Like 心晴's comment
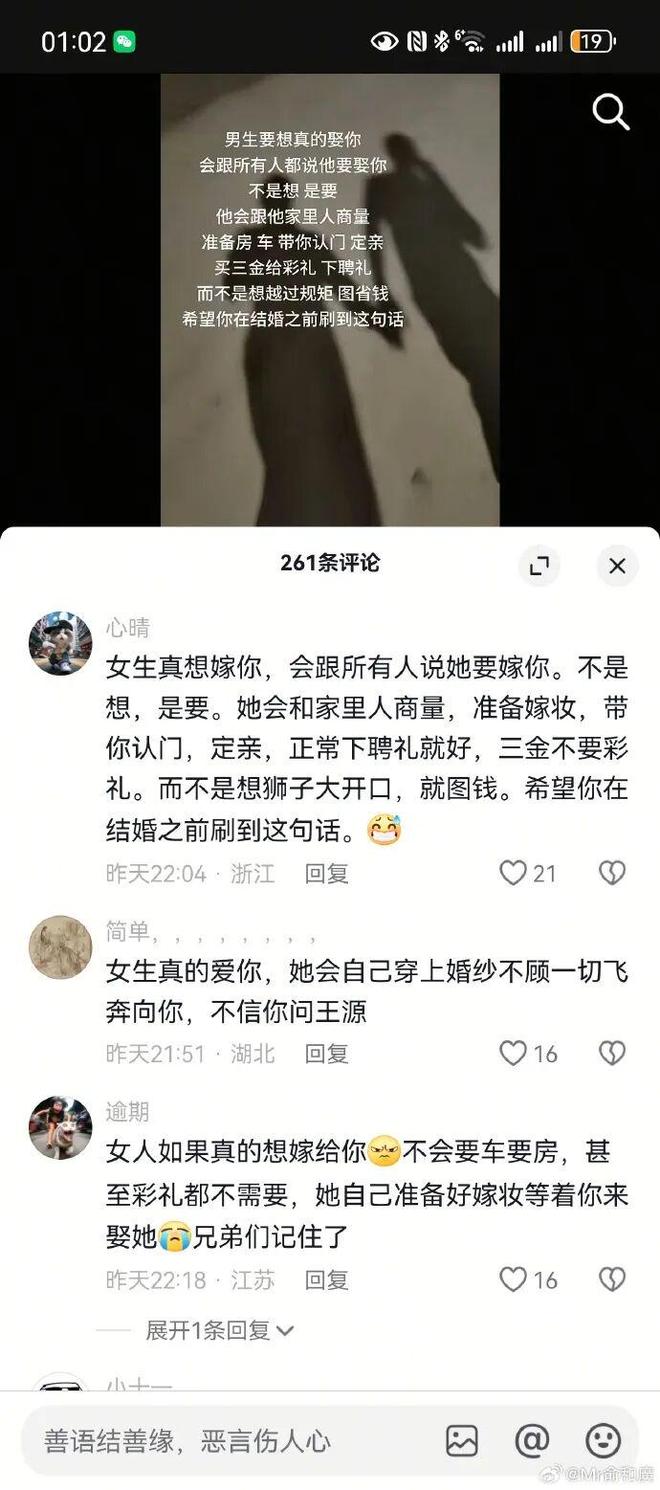This screenshot has height=1490, width=660. [x=513, y=873]
